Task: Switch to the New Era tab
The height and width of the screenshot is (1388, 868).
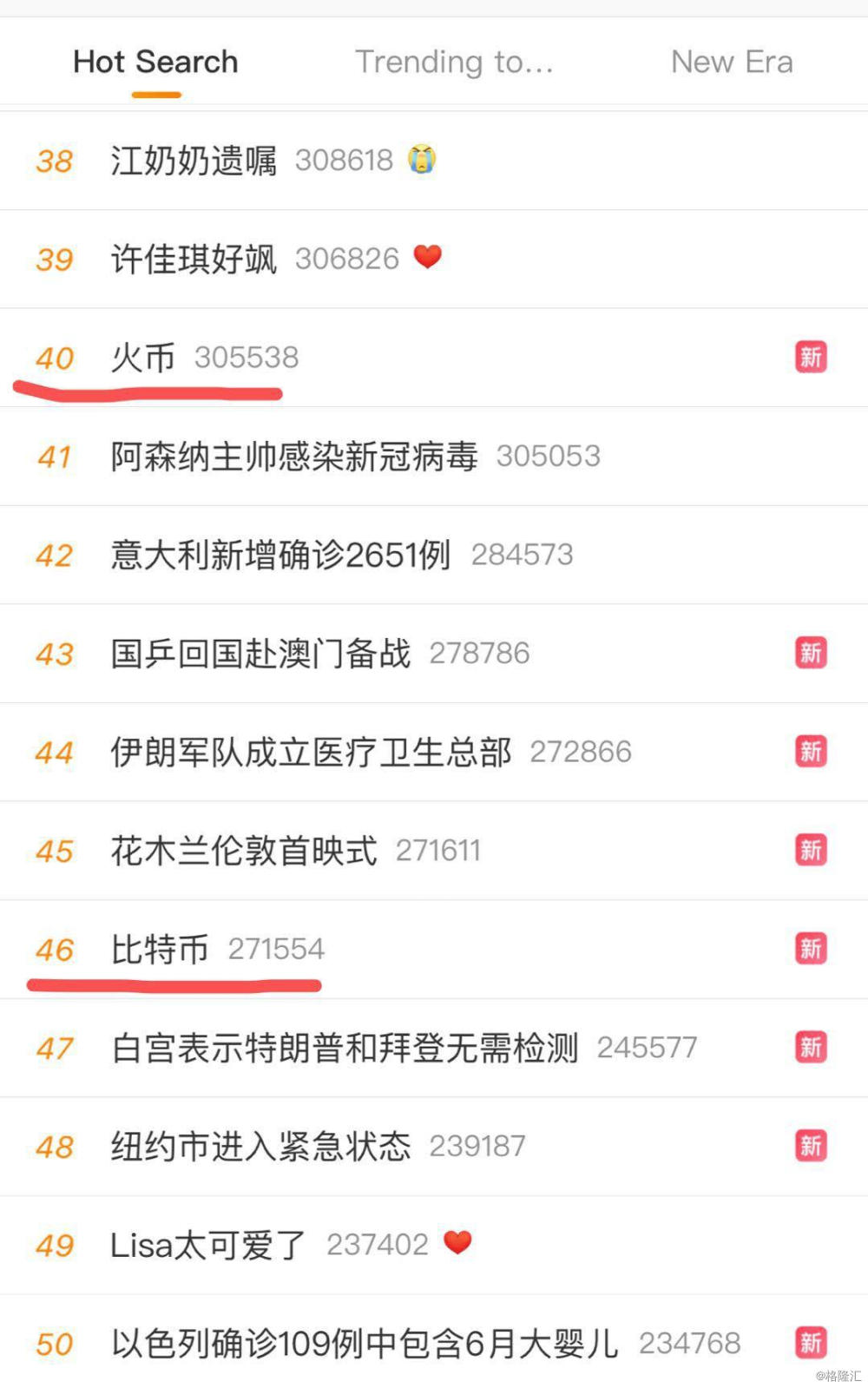Action: point(731,62)
